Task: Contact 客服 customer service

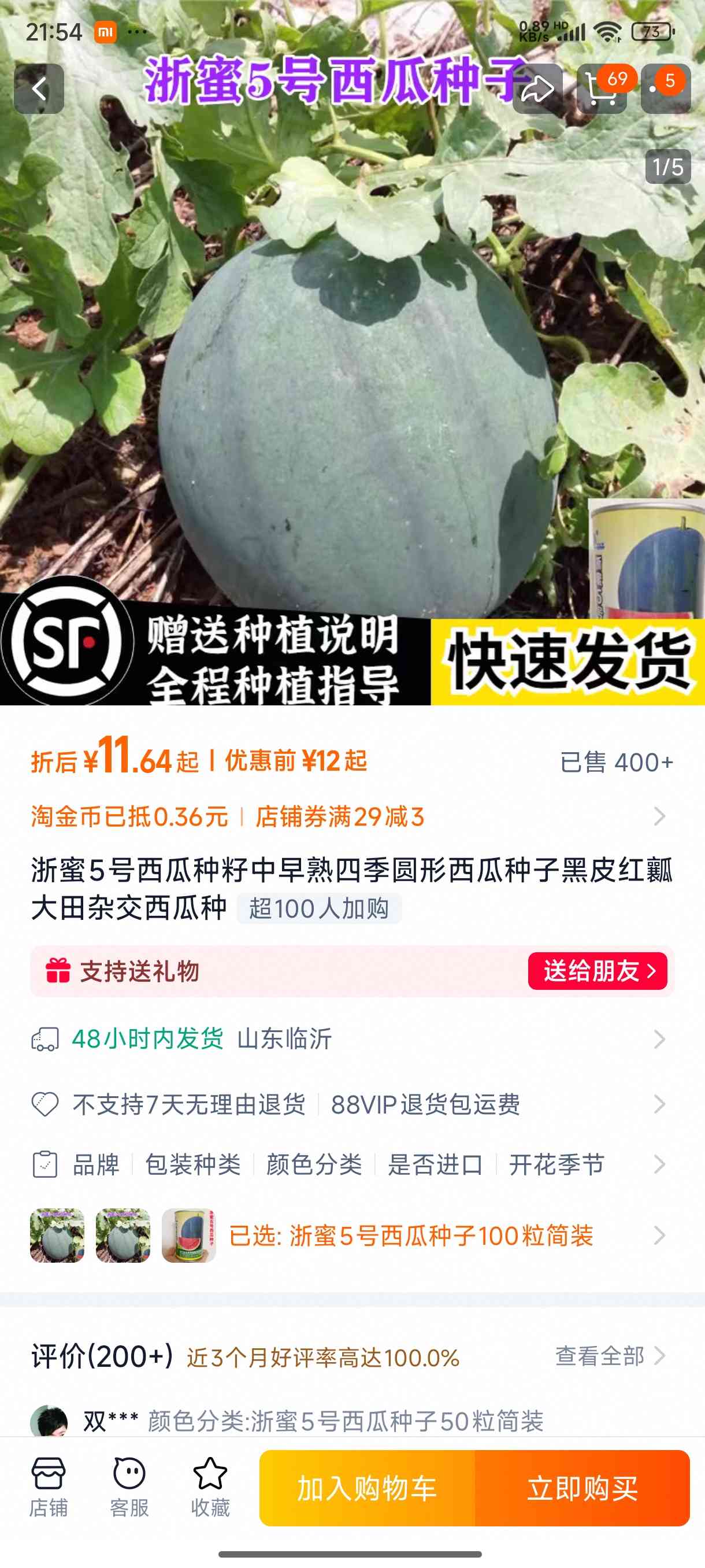Action: coord(129,1488)
